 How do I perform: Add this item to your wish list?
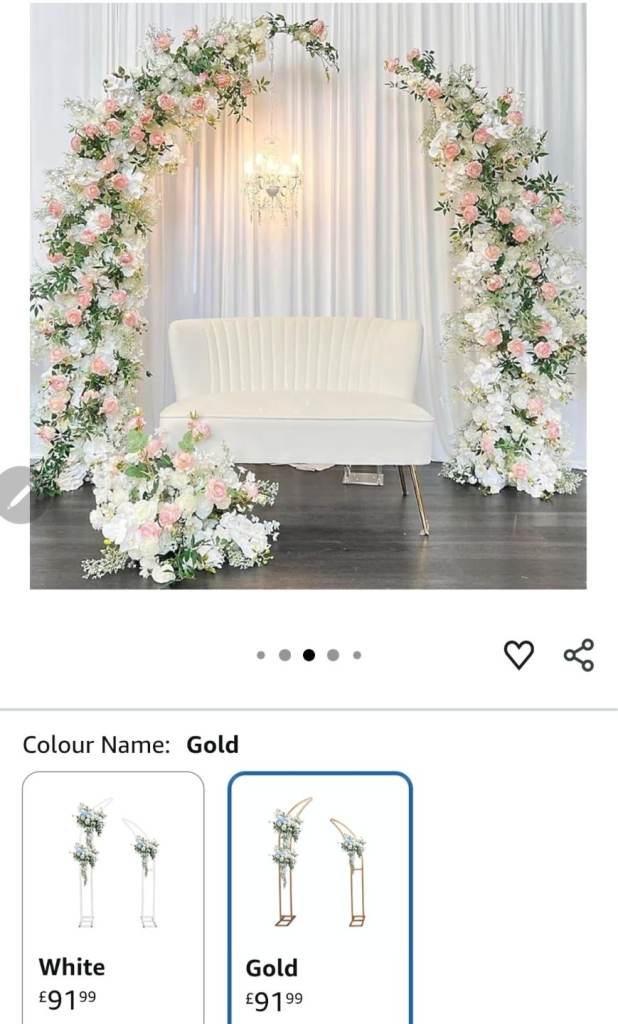pyautogui.click(x=518, y=655)
